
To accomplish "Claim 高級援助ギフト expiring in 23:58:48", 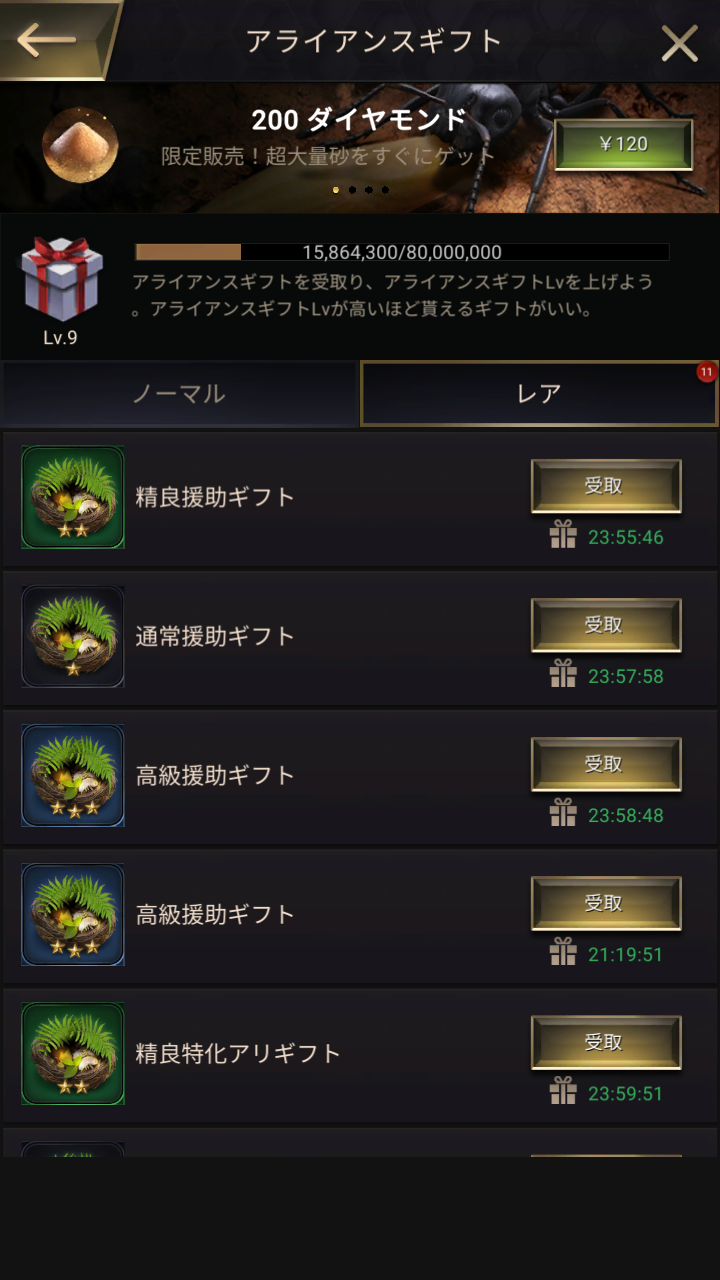I will pos(606,764).
